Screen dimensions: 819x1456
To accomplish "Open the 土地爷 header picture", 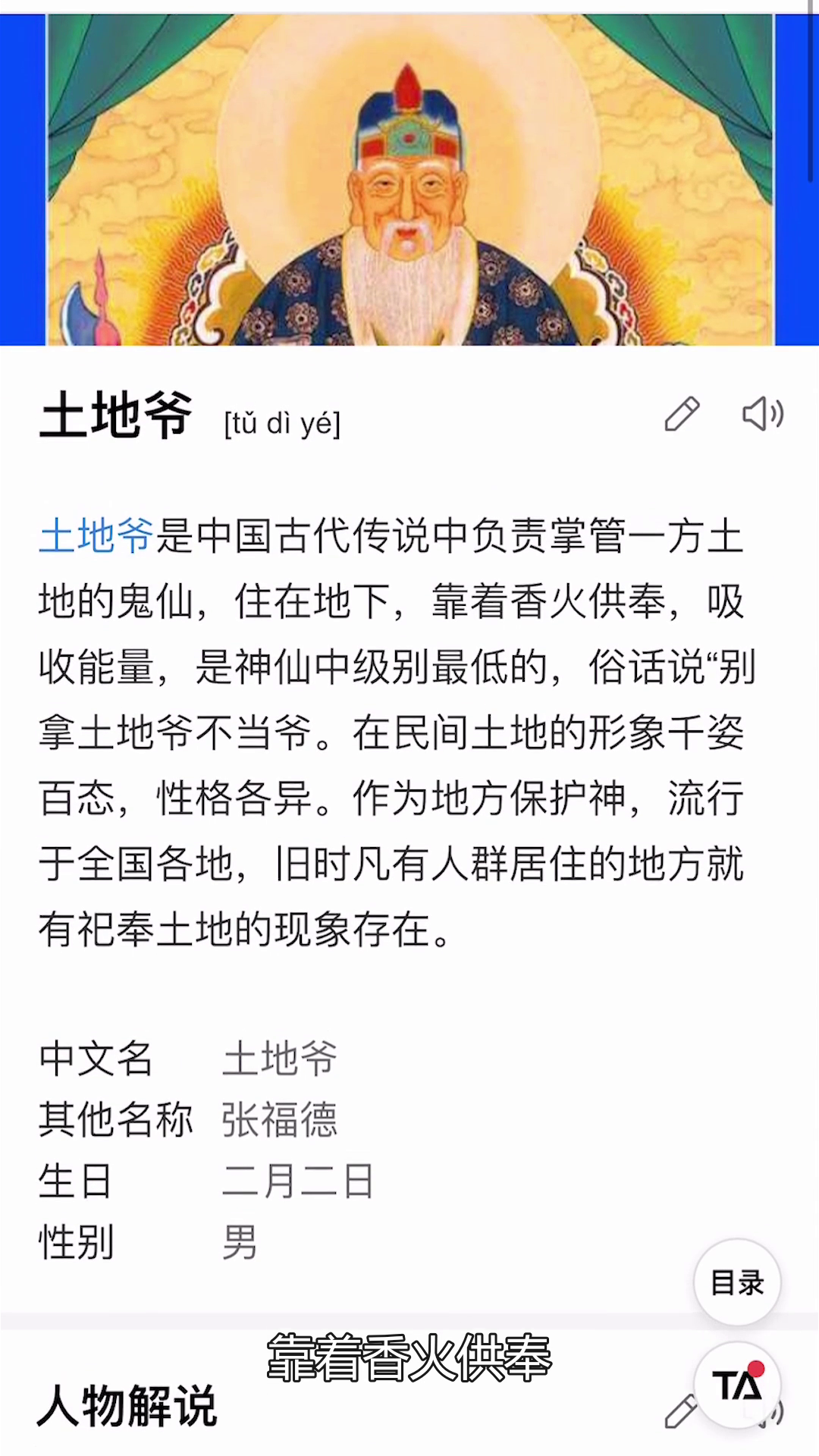I will pyautogui.click(x=409, y=180).
